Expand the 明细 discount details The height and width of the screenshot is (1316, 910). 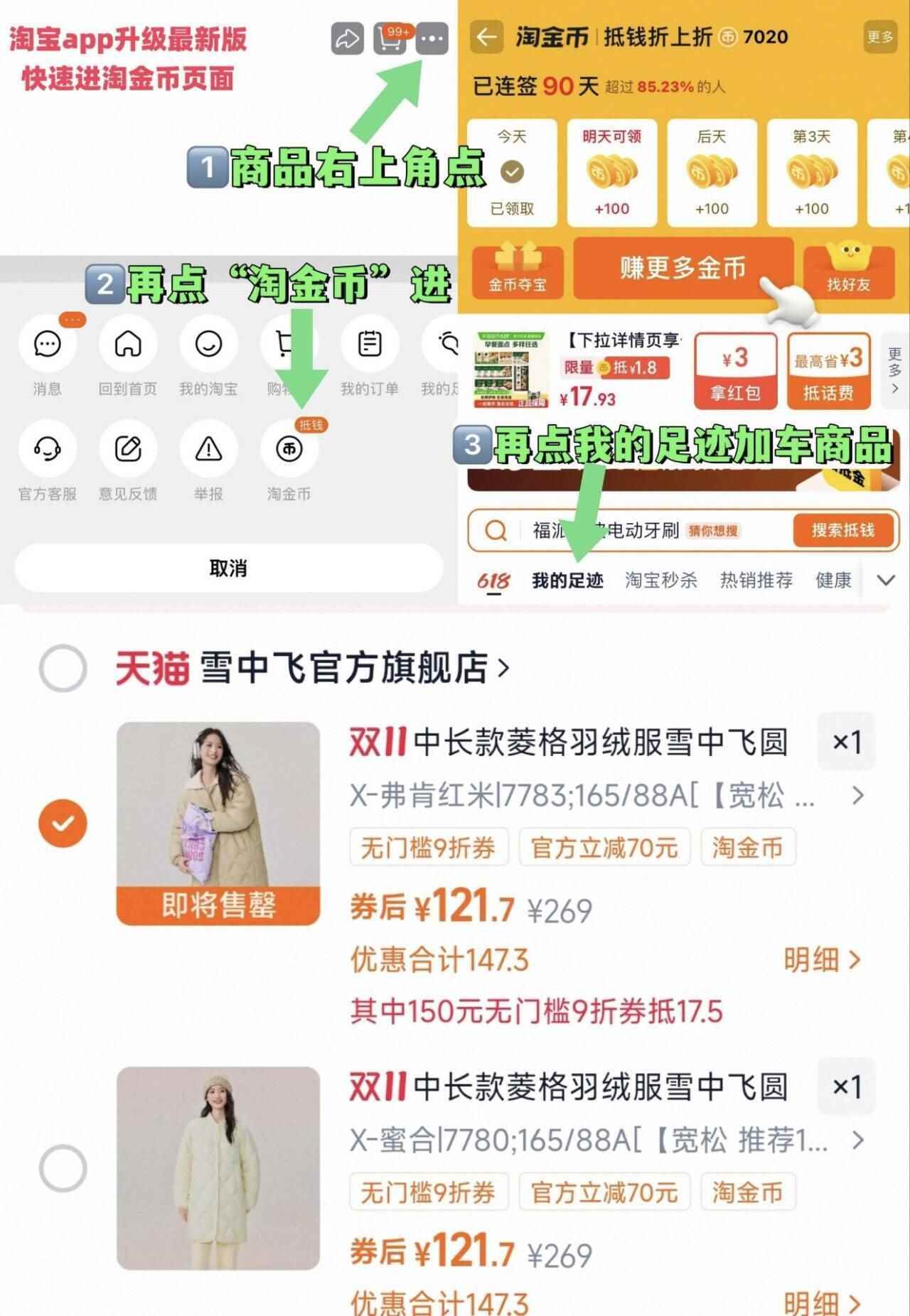pyautogui.click(x=823, y=958)
